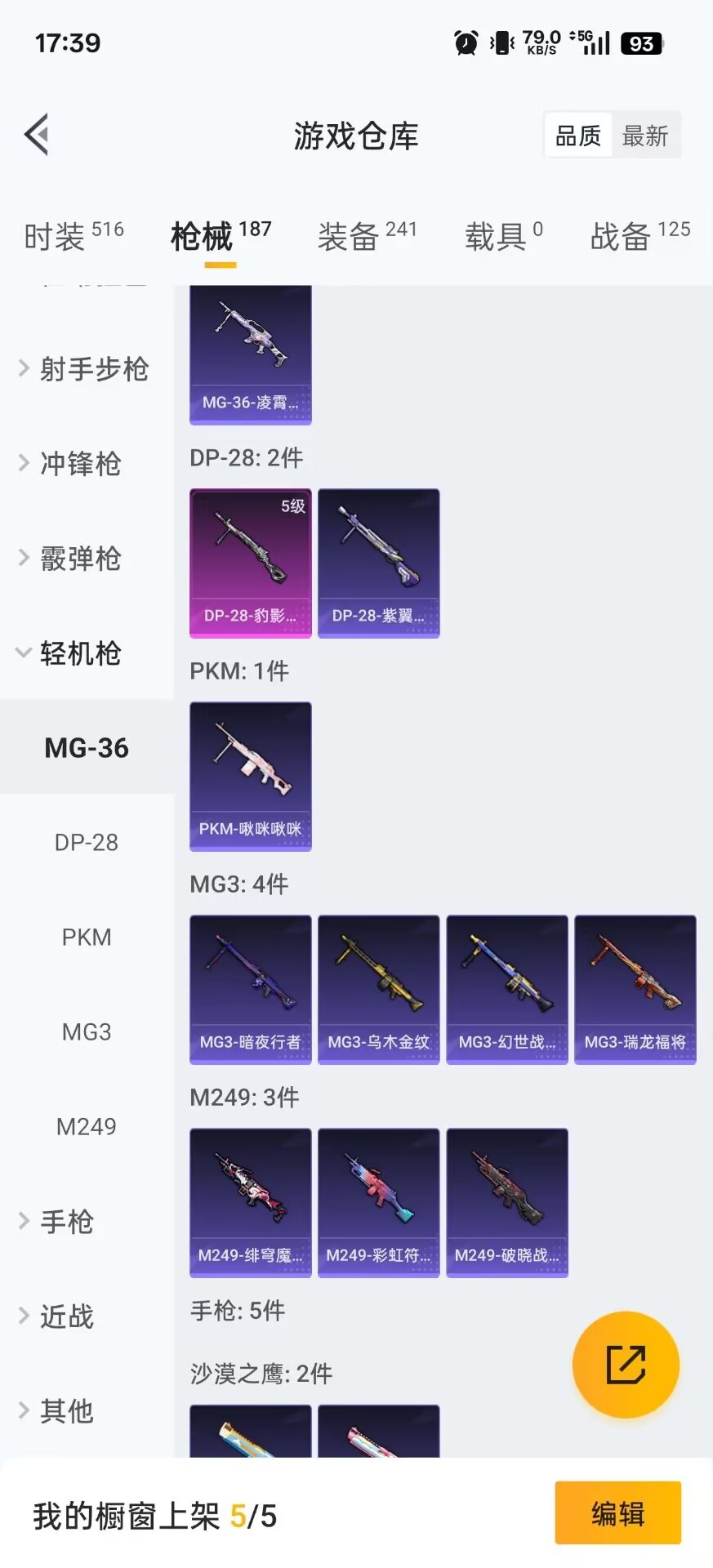Sort the warehouse by 最新
Screen dimensions: 713x1568
tap(645, 136)
